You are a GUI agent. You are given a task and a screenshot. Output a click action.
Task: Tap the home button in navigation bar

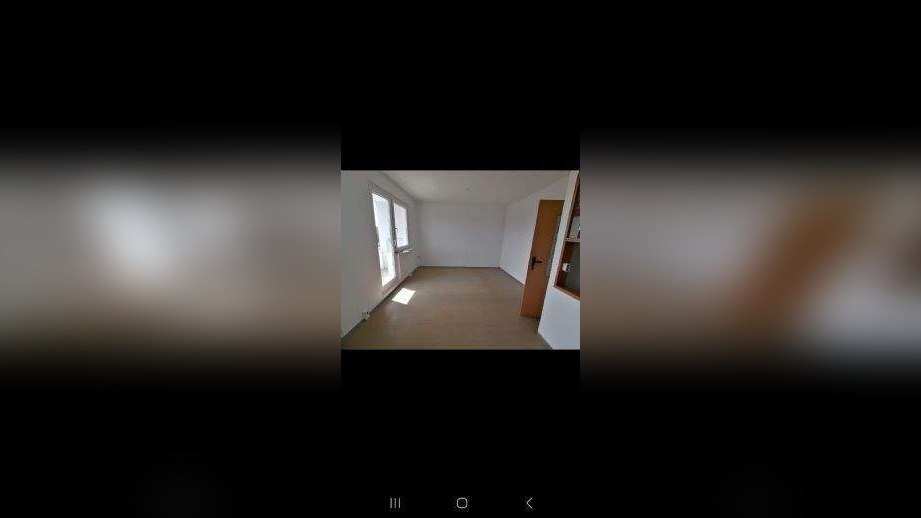pyautogui.click(x=462, y=503)
